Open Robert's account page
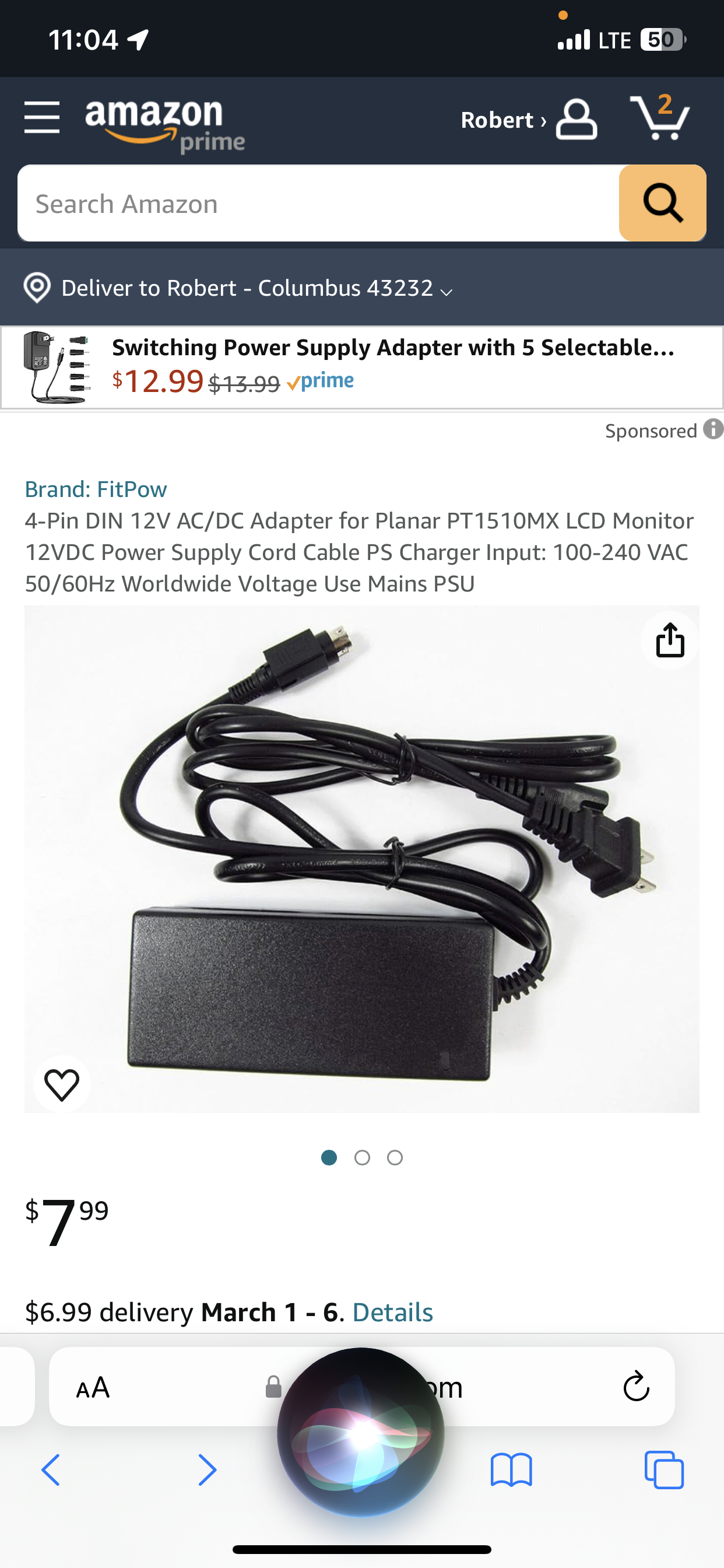 [x=528, y=120]
